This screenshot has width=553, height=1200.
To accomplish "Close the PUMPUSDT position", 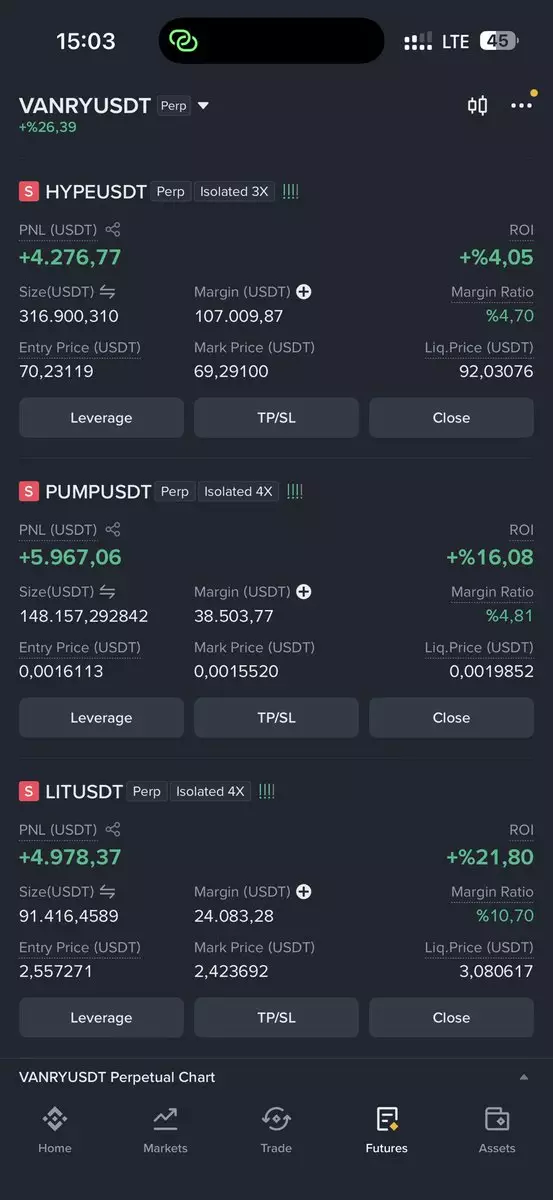I will 451,718.
